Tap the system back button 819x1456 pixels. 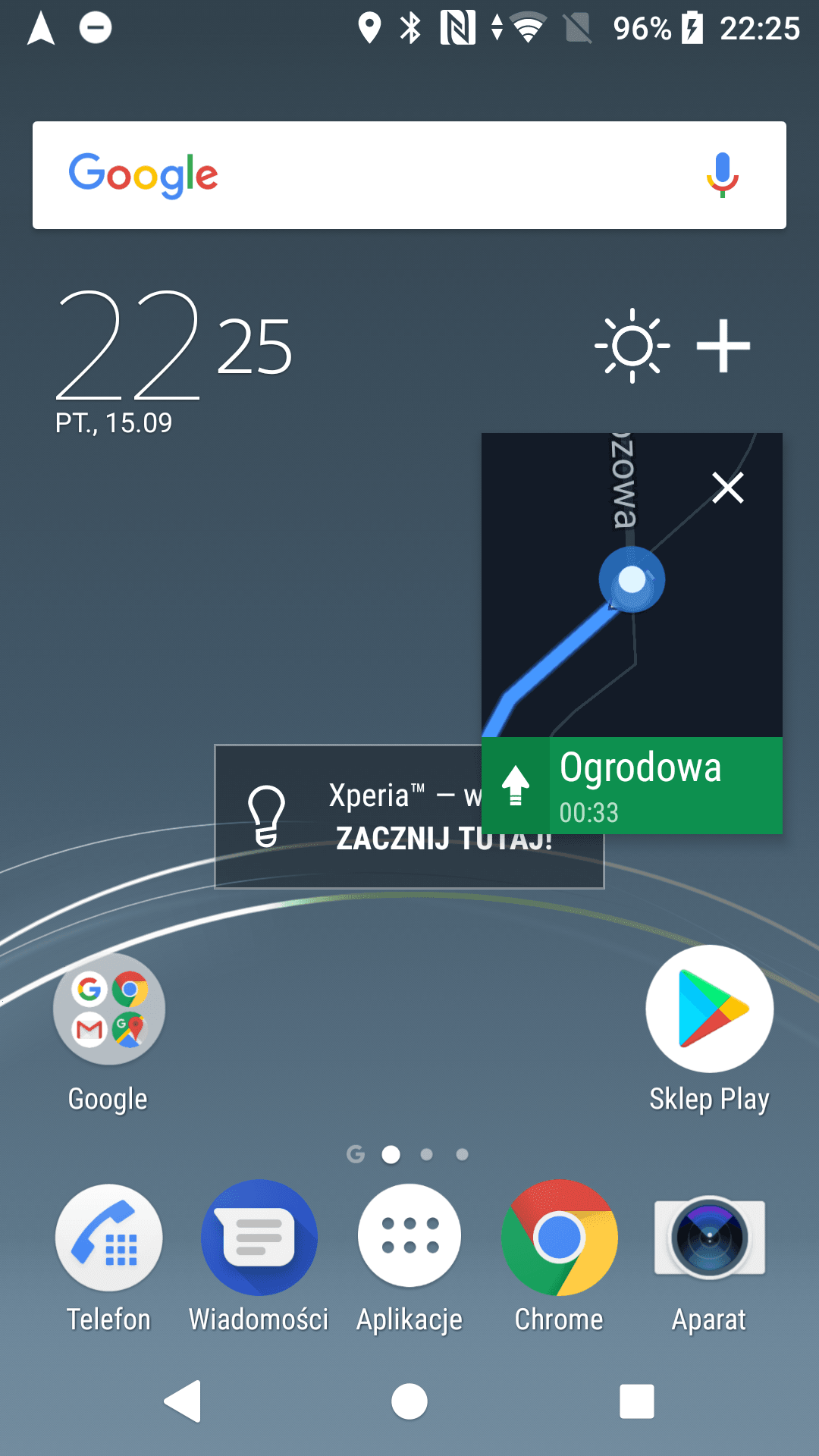coord(183,1401)
